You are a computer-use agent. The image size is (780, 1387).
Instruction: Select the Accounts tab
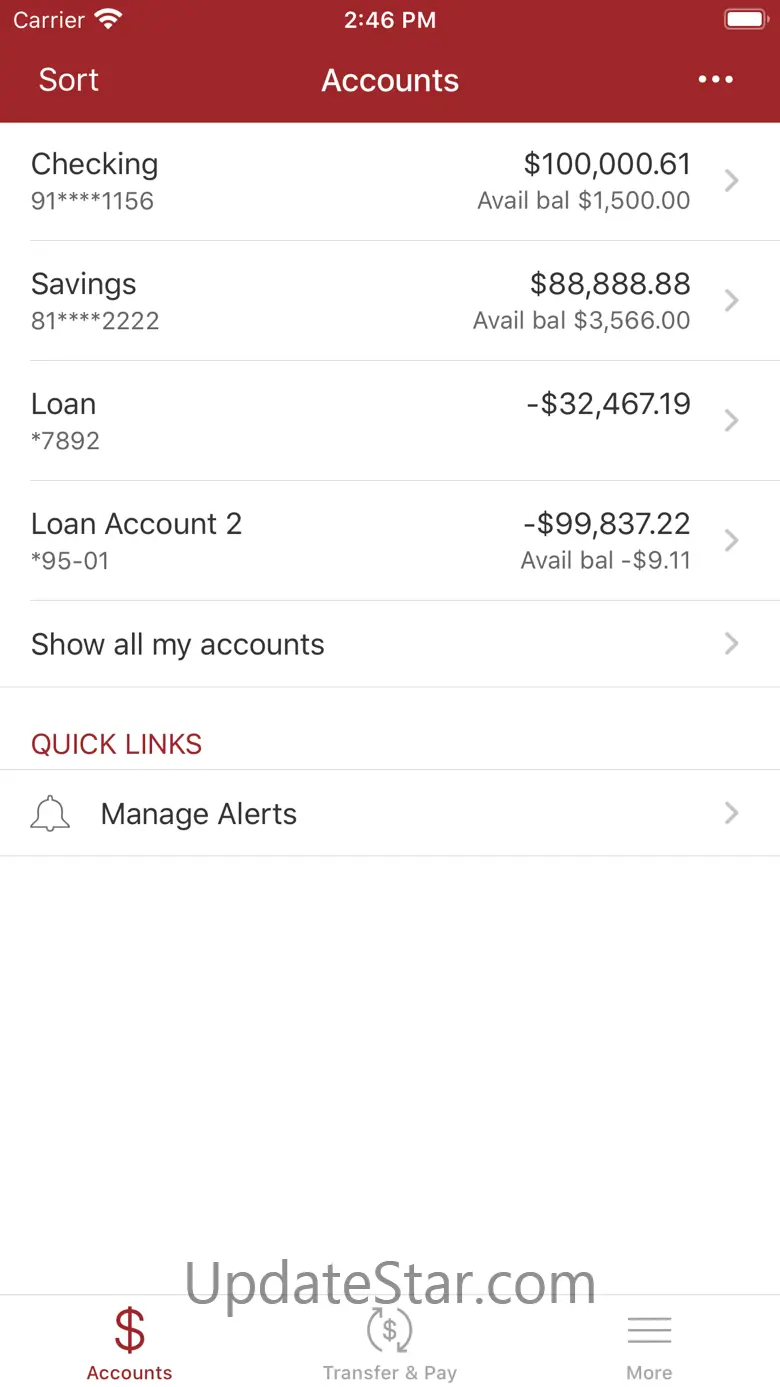[x=130, y=1343]
